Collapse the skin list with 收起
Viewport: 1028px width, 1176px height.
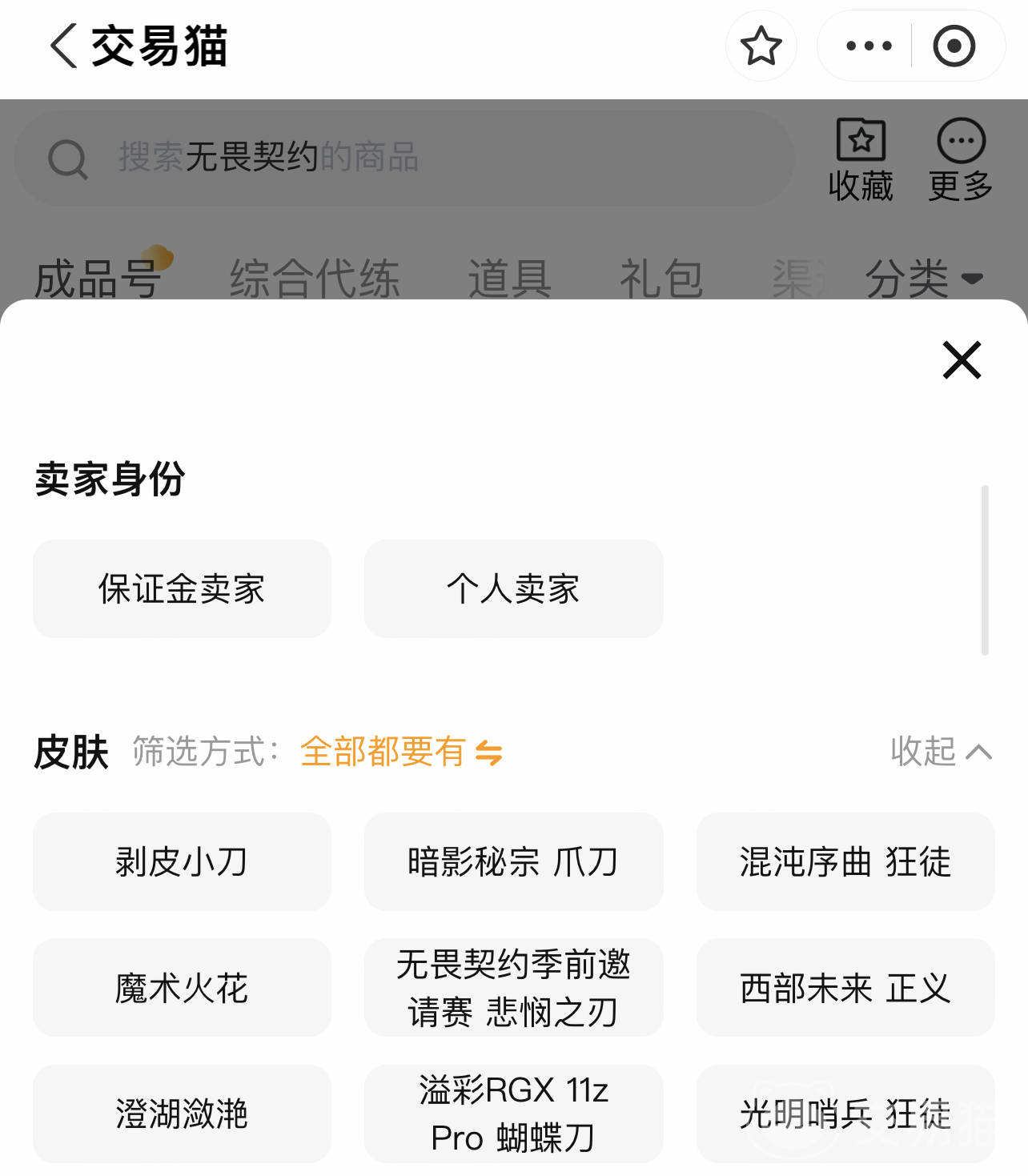pyautogui.click(x=941, y=753)
